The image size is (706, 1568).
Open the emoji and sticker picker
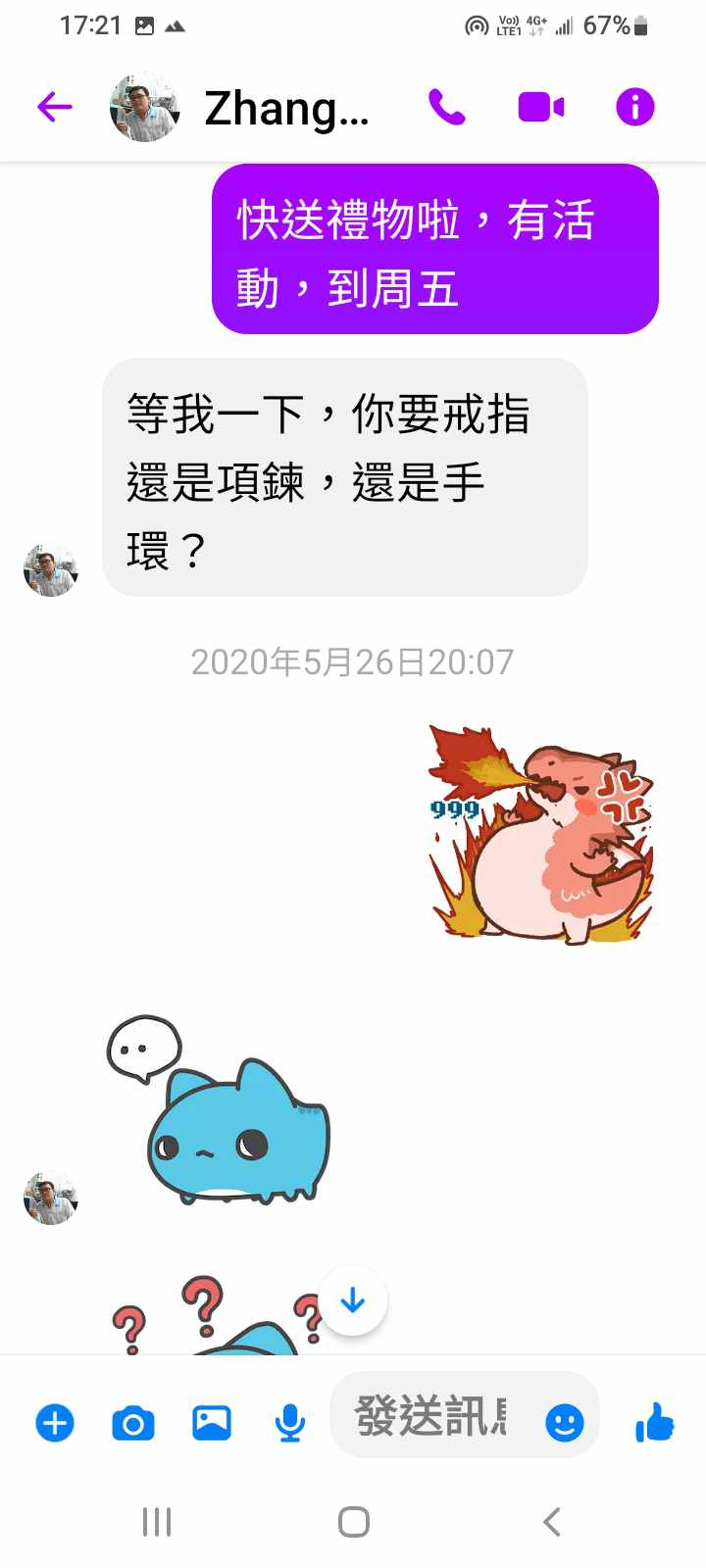[565, 1422]
